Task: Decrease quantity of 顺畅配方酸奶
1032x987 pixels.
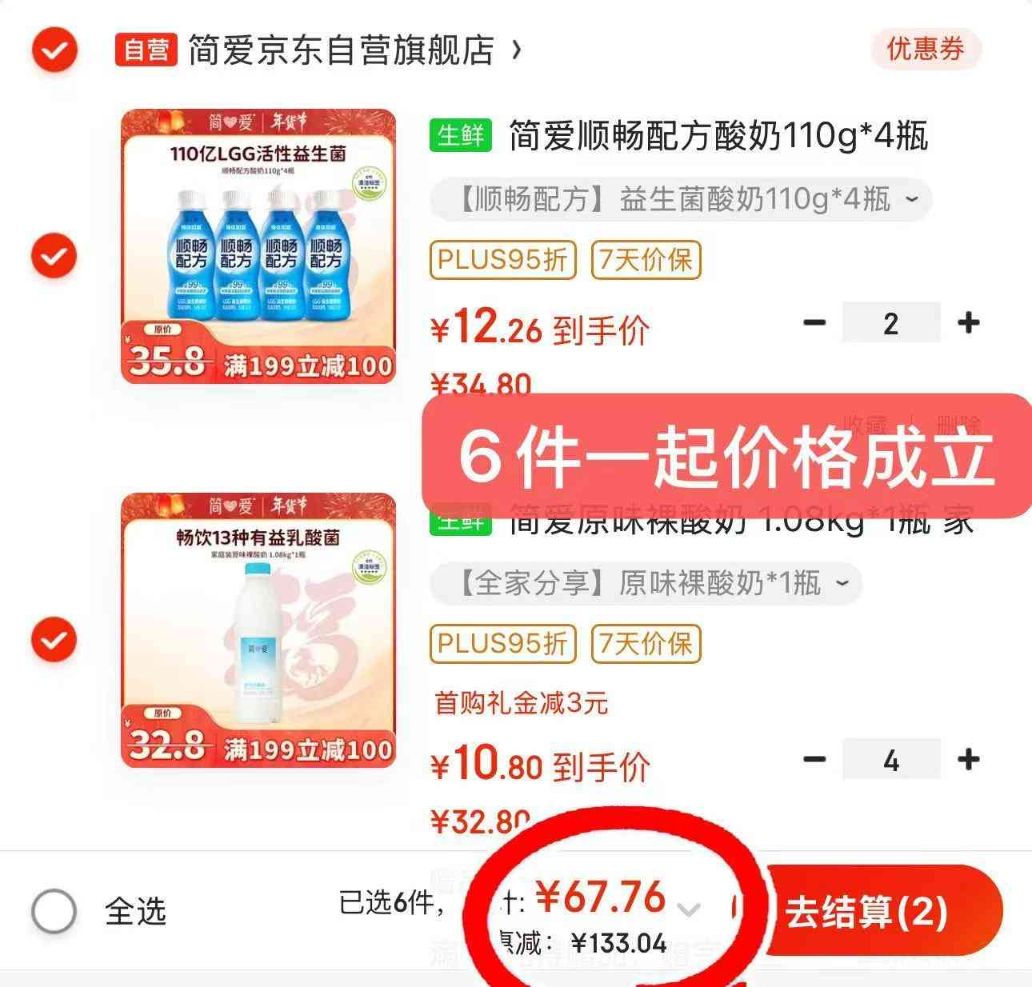Action: [x=815, y=324]
